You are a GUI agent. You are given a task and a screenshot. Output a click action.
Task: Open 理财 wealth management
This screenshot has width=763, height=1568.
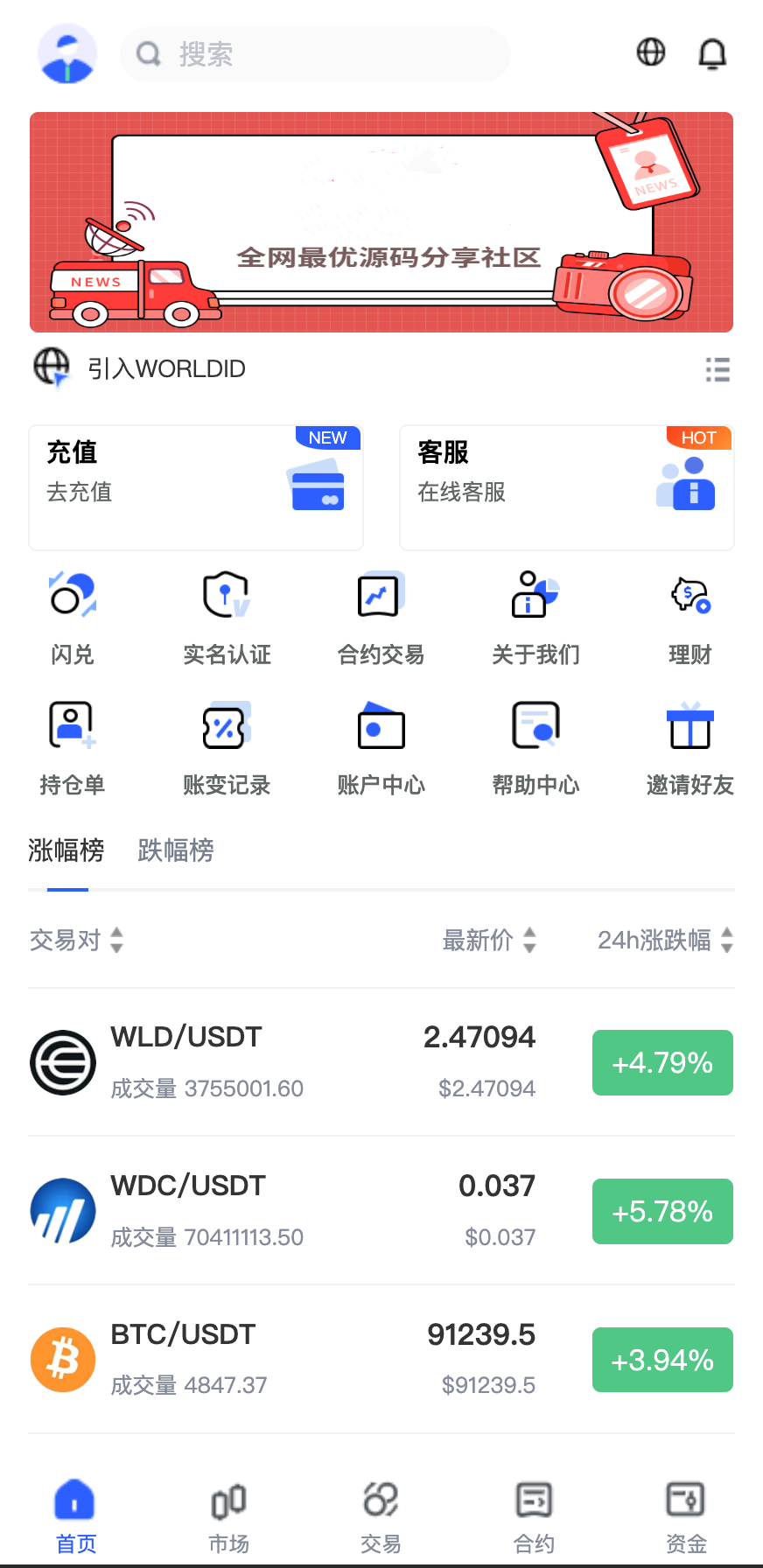689,617
